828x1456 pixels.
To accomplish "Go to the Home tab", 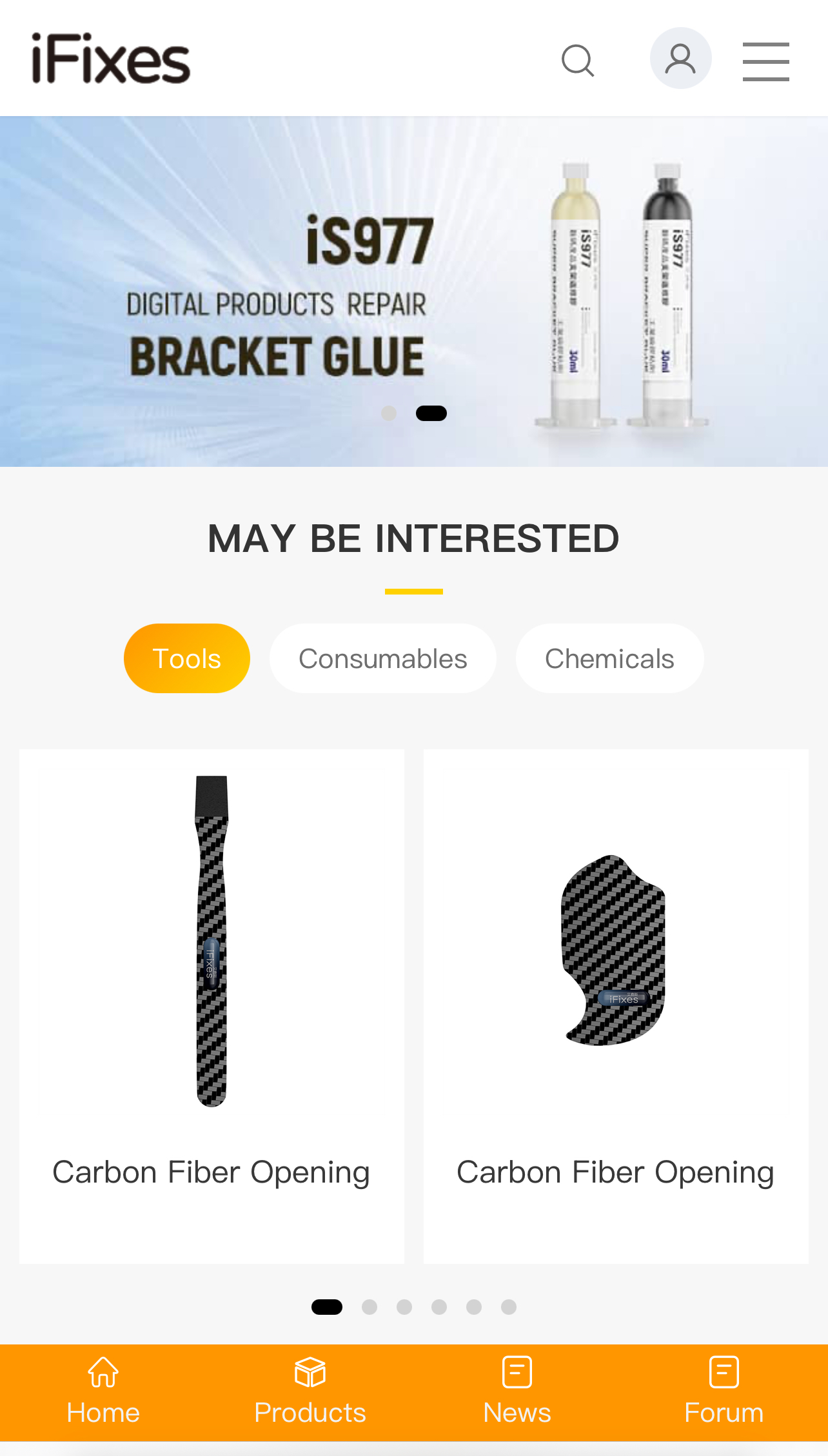I will (103, 1392).
